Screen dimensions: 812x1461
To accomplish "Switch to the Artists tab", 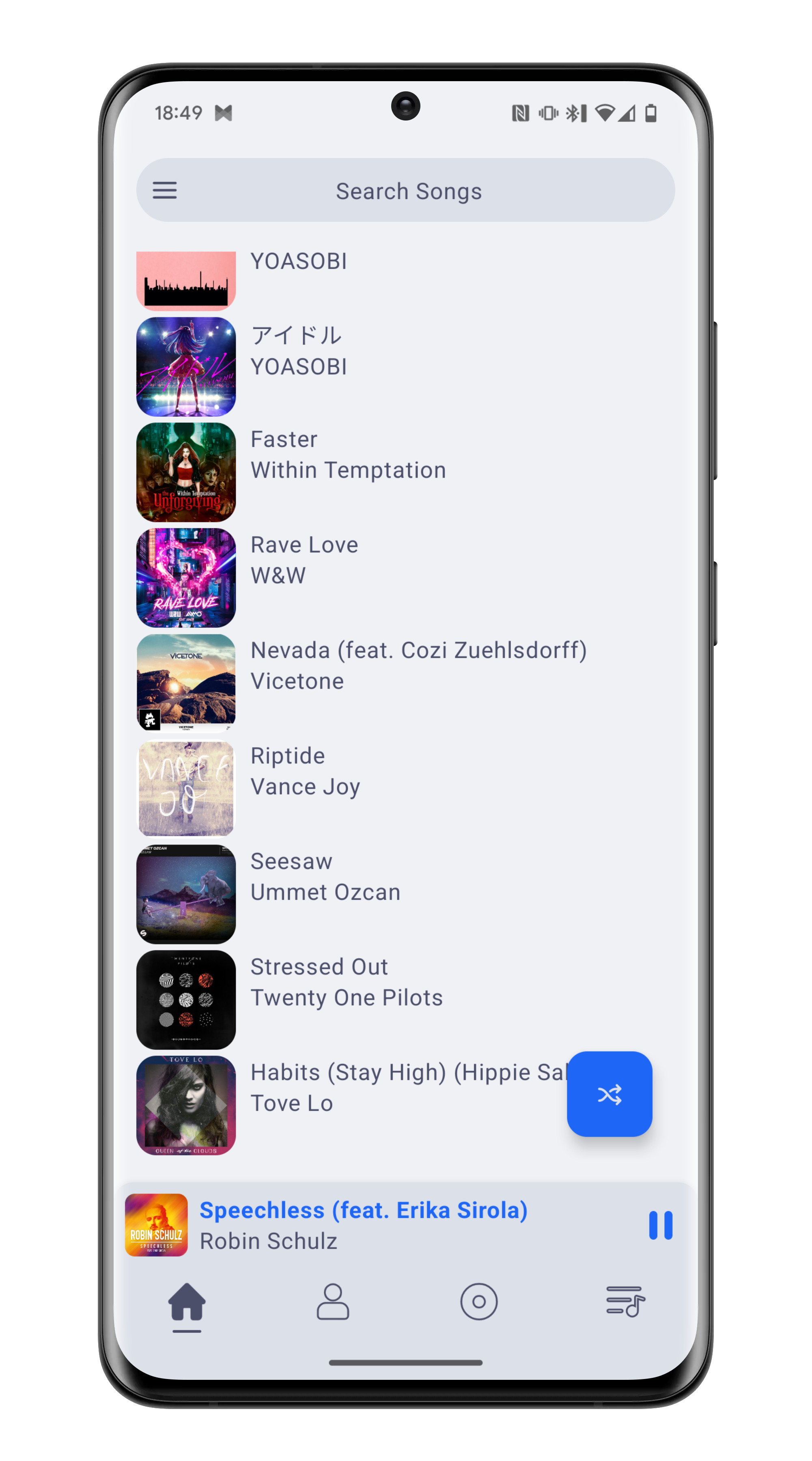I will coord(333,1302).
